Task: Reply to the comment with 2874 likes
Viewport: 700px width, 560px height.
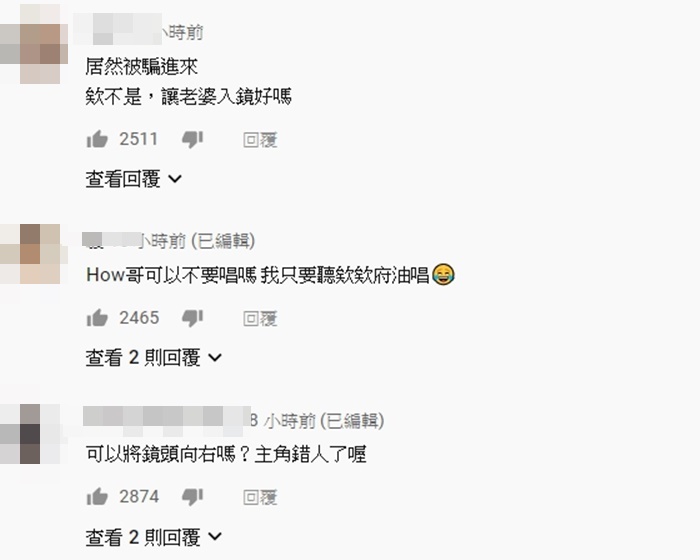Action: tap(260, 496)
